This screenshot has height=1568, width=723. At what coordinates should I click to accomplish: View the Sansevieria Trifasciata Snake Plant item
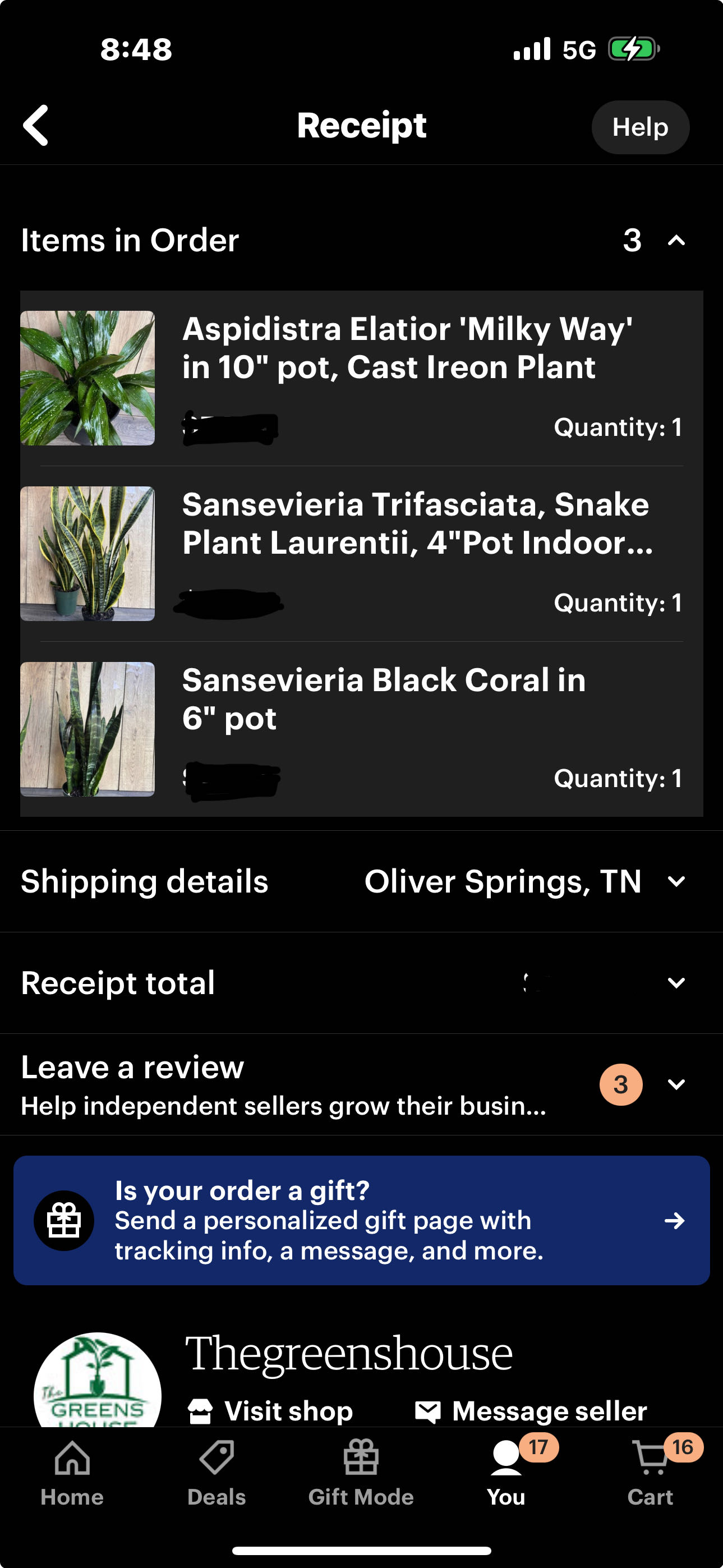pos(416,523)
